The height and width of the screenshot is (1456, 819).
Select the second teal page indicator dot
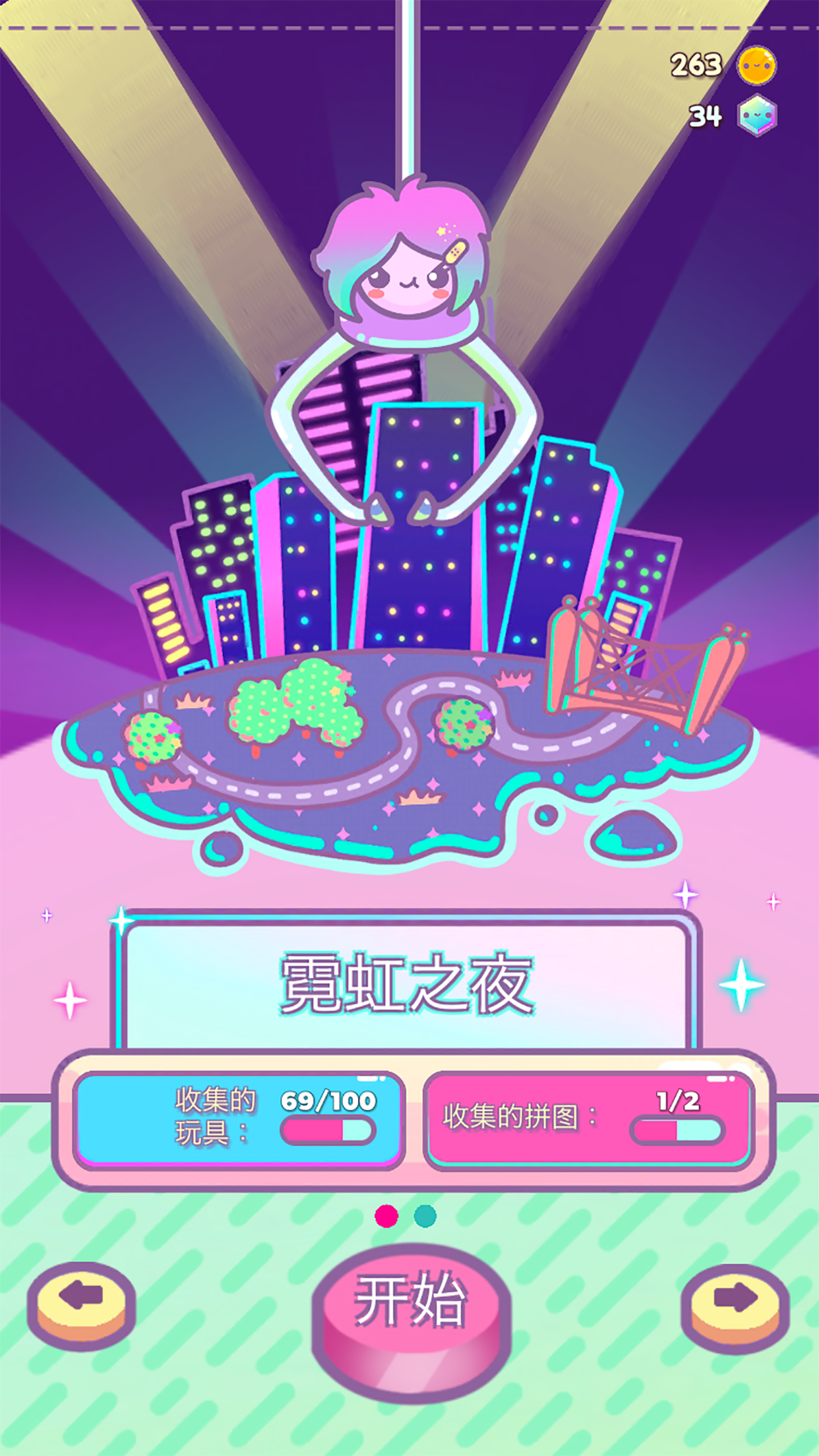pyautogui.click(x=425, y=1215)
